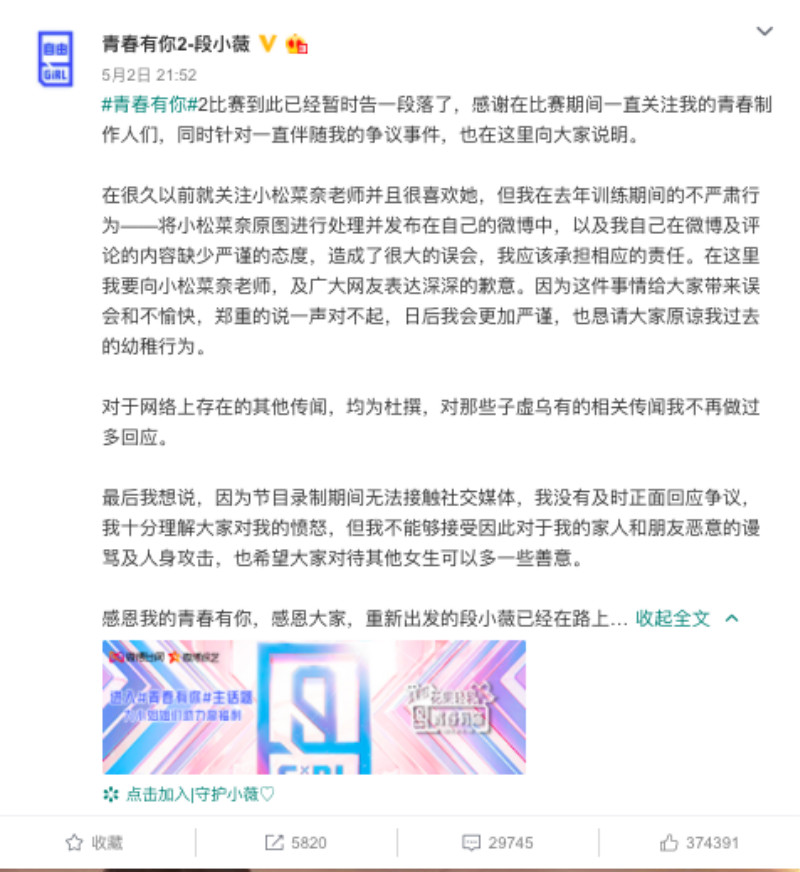
Task: Repost this post showing 5820
Action: click(x=296, y=843)
